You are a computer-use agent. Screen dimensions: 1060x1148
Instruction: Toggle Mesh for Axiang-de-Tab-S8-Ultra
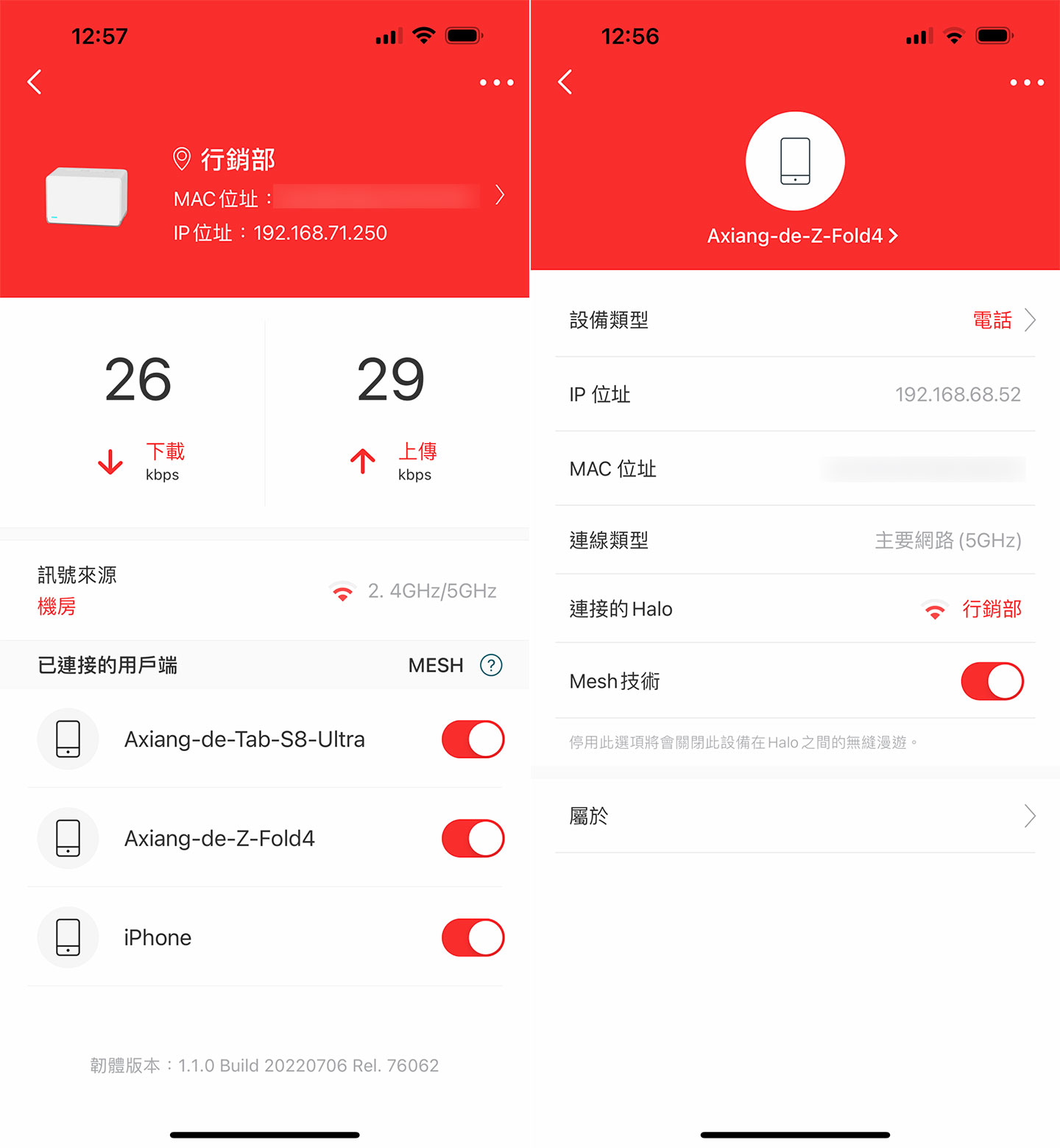(x=473, y=739)
